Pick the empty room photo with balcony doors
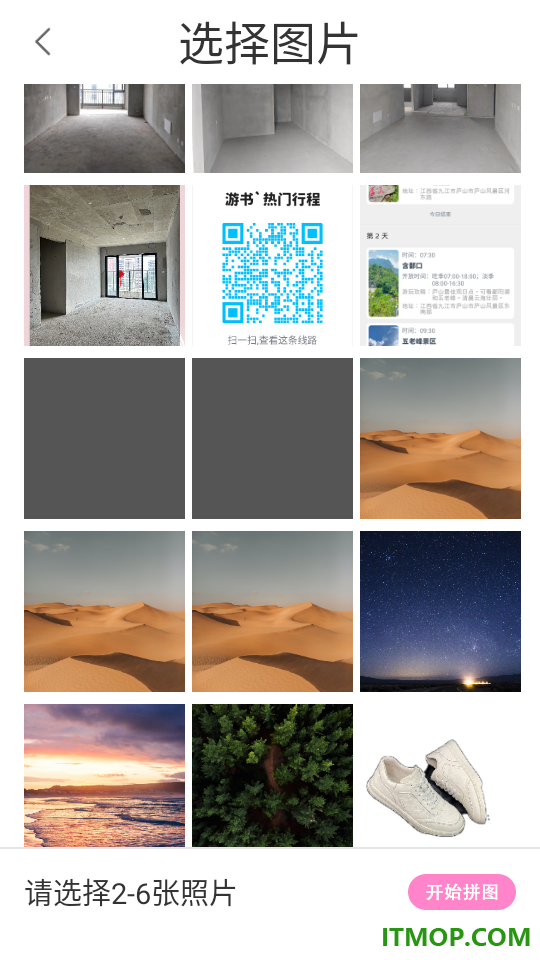This screenshot has height=960, width=540. point(105,266)
